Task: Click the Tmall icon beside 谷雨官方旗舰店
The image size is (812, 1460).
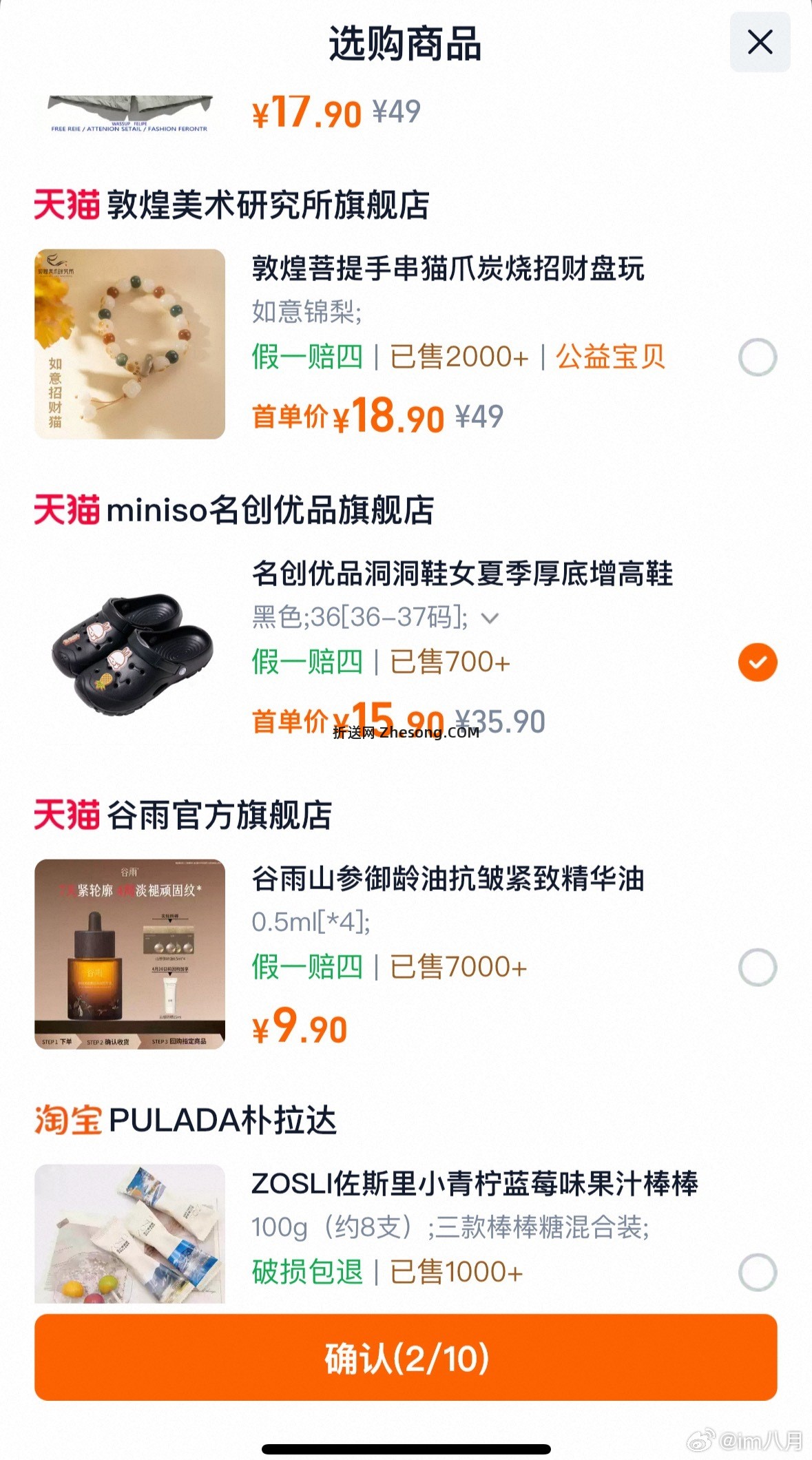Action: click(x=66, y=820)
